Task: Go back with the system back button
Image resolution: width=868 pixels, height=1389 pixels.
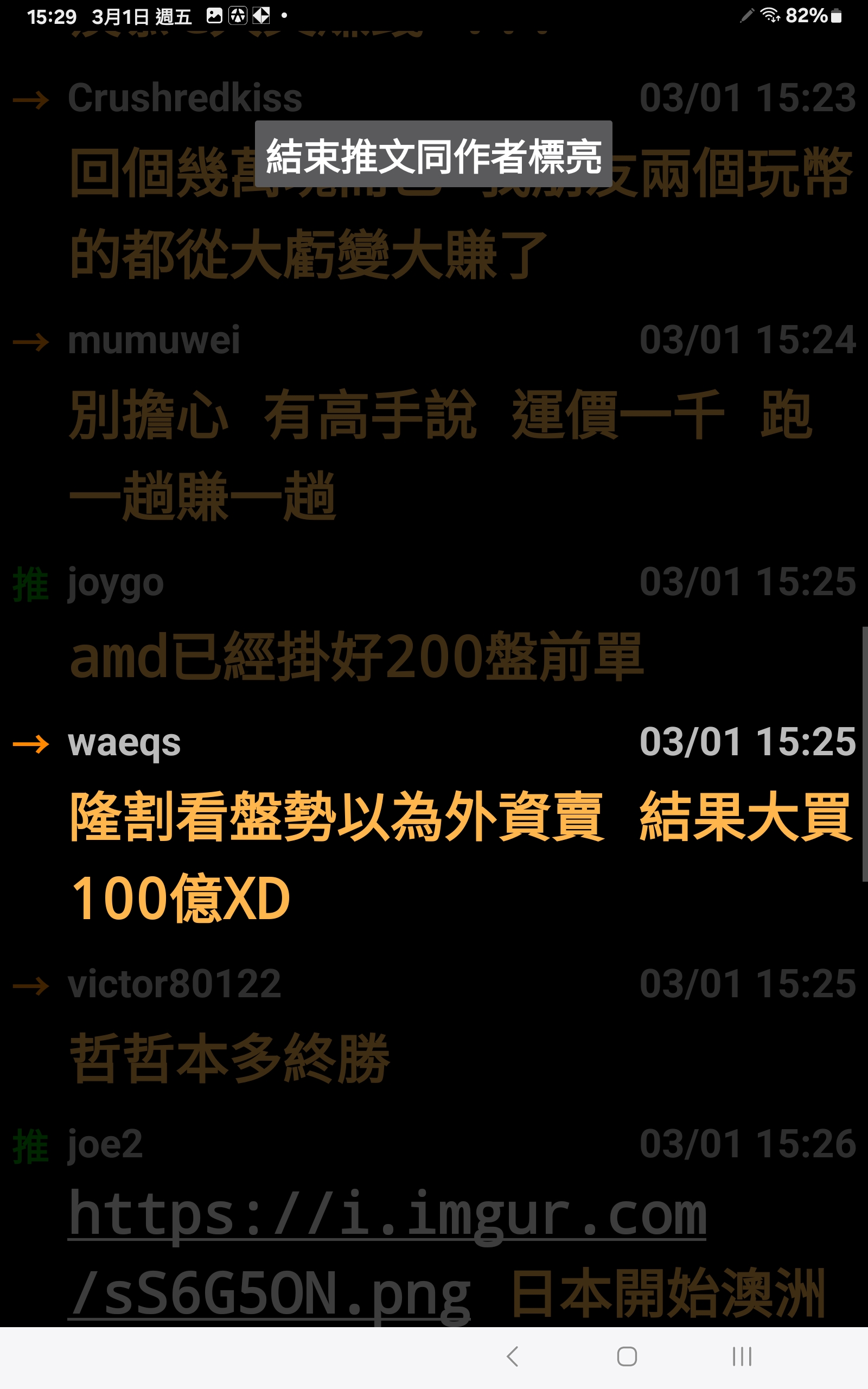Action: [x=513, y=1357]
